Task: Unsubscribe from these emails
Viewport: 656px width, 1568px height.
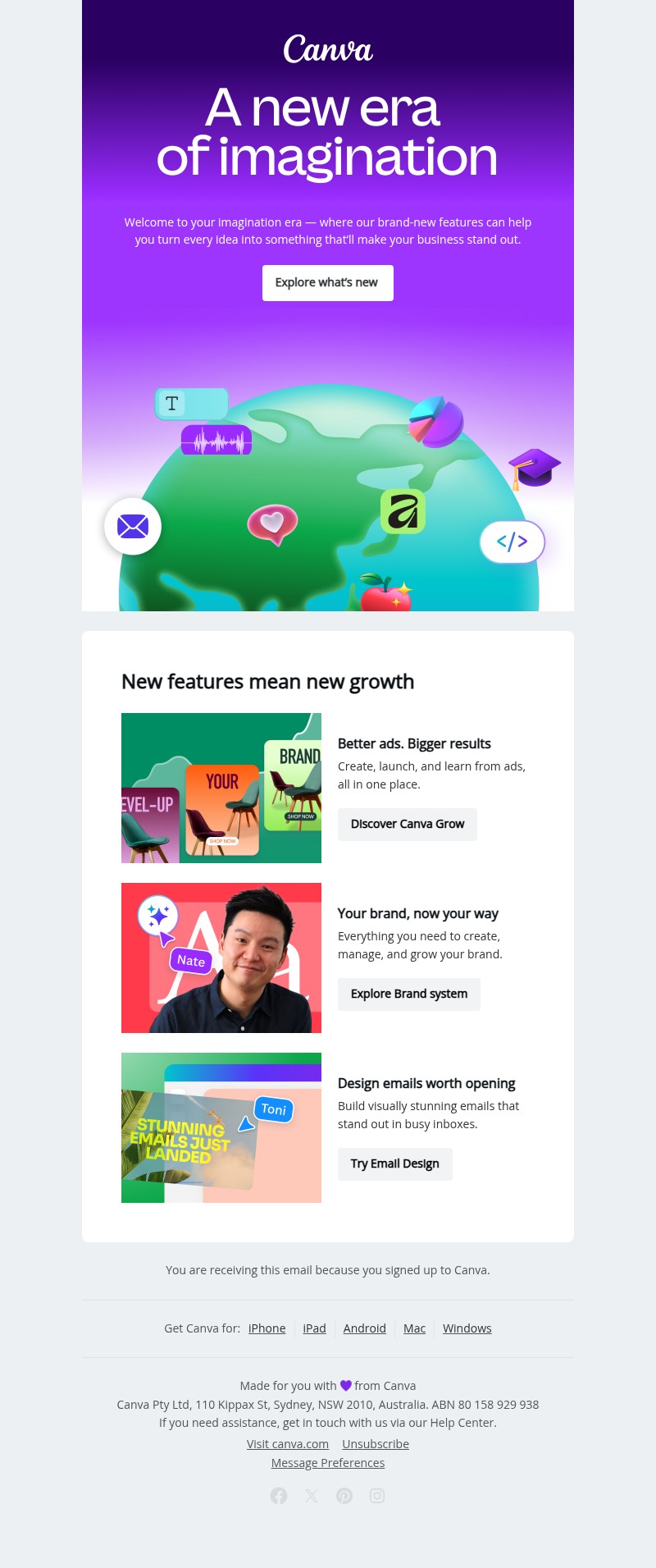Action: point(376,1444)
